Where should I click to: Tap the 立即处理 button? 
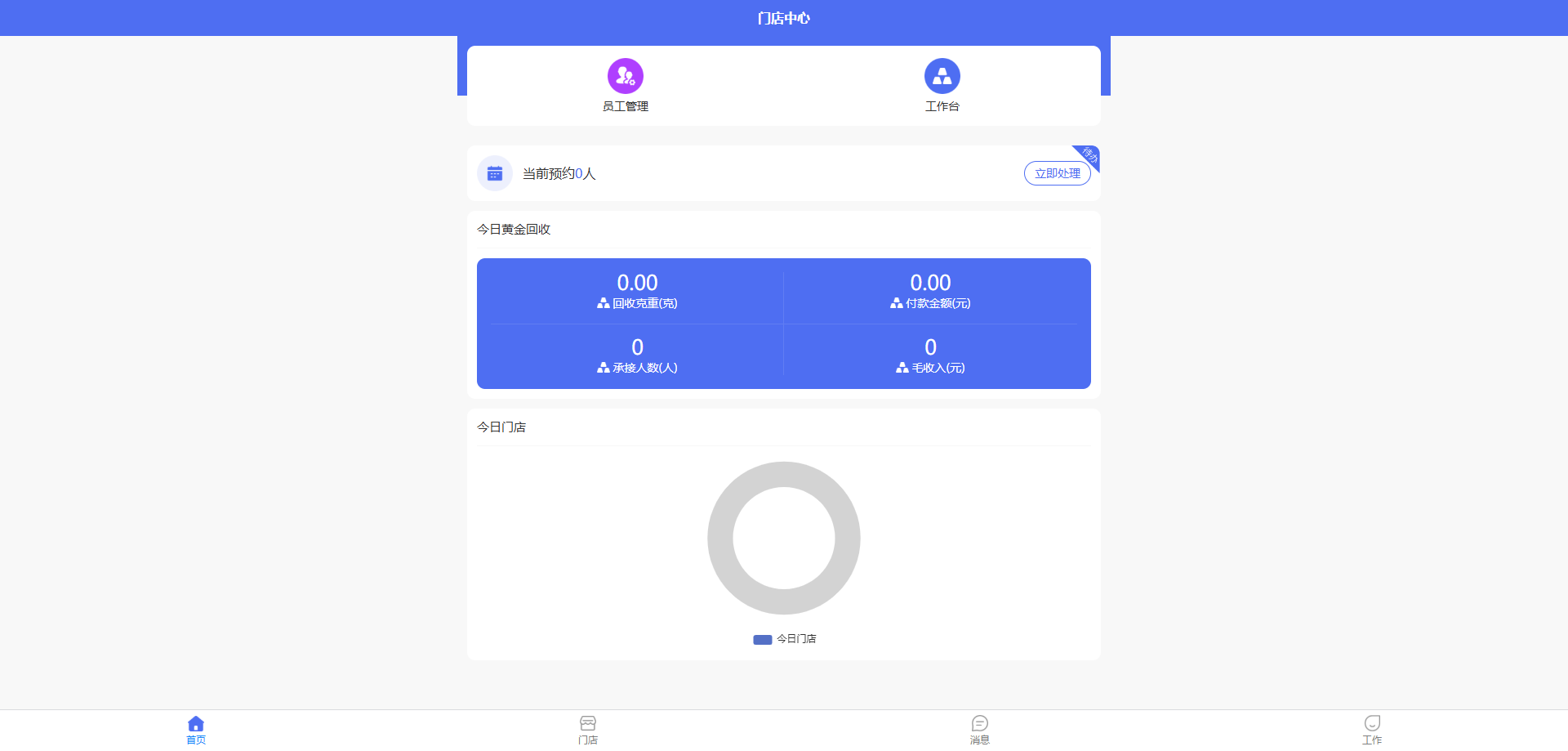coord(1057,173)
